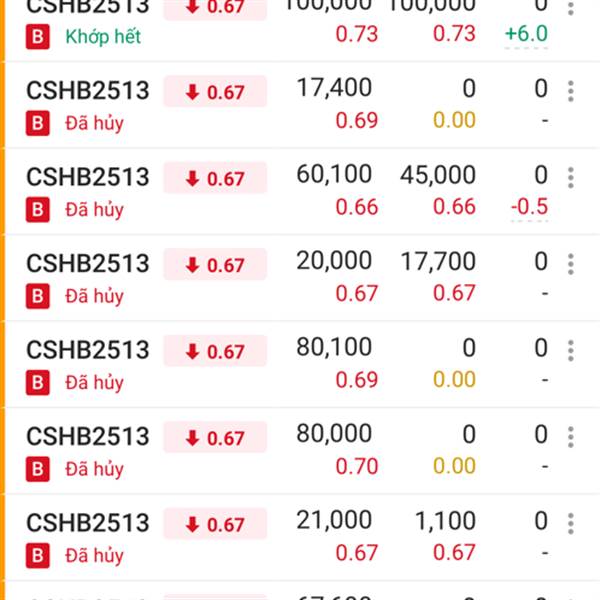Open overflow menu for the 17,400 order
Image resolution: width=600 pixels, height=600 pixels.
coord(571,92)
